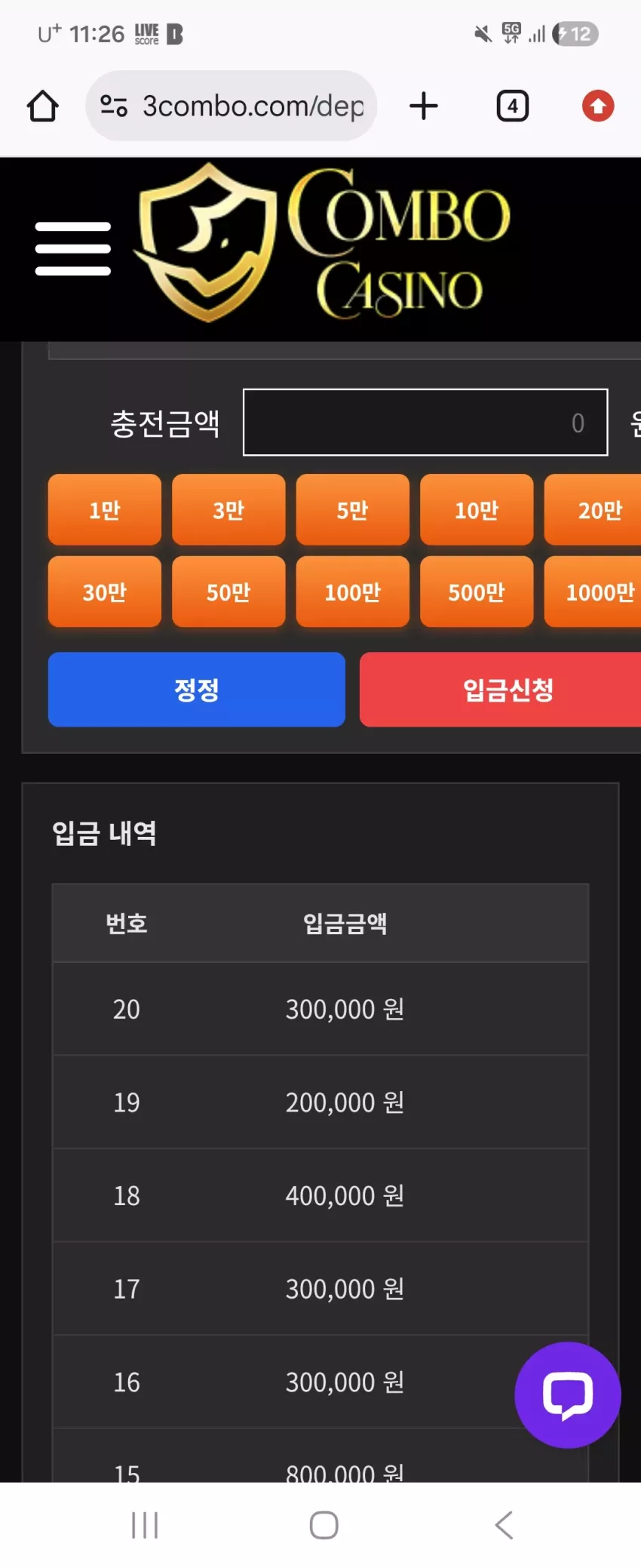The image size is (641, 1568).
Task: Choose the 30만 amount button
Action: point(105,592)
